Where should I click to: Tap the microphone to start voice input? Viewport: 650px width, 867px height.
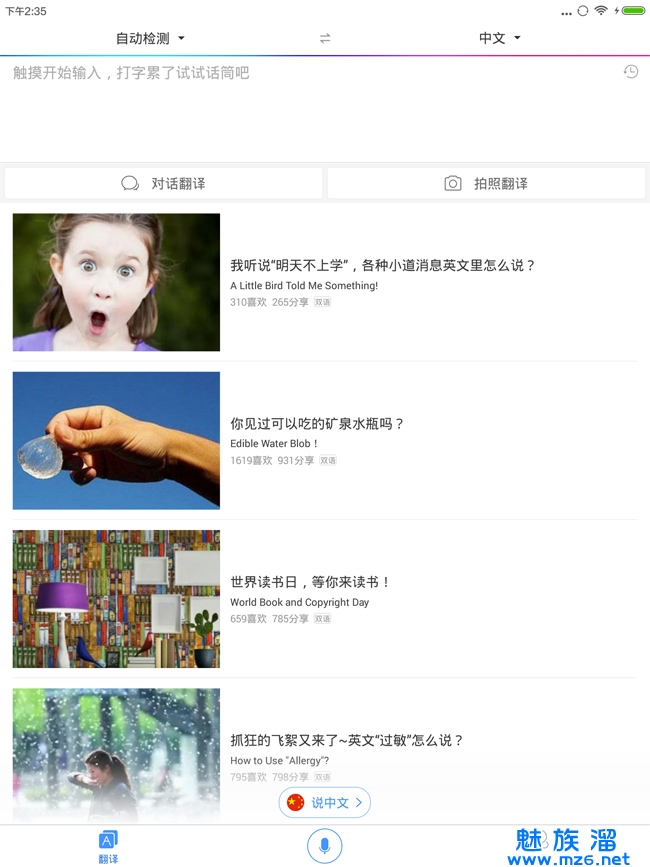click(325, 846)
